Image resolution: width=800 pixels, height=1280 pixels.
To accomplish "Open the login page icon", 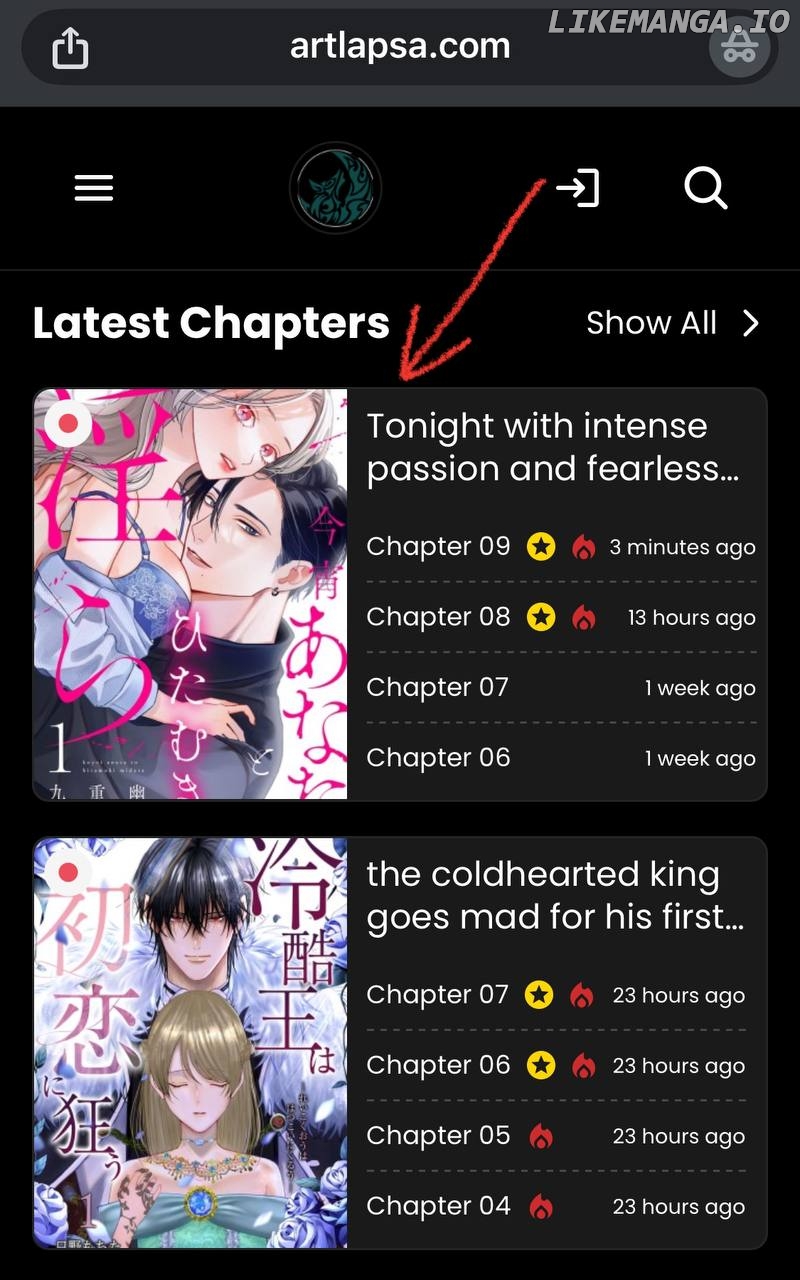I will [578, 188].
